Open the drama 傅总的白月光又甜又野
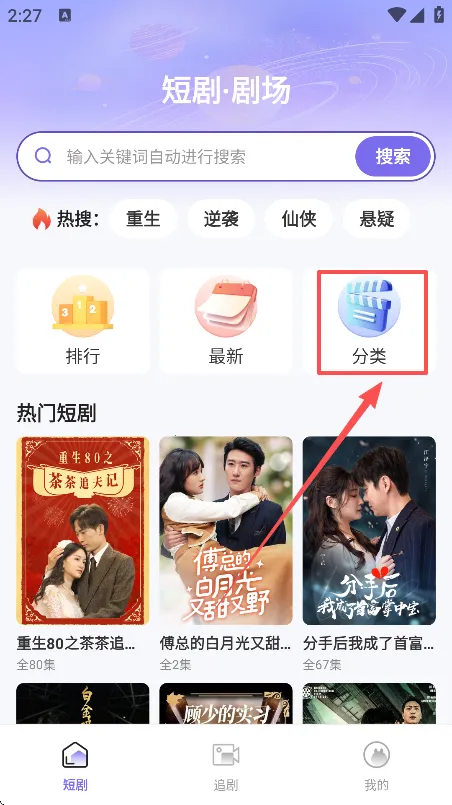 tap(226, 553)
